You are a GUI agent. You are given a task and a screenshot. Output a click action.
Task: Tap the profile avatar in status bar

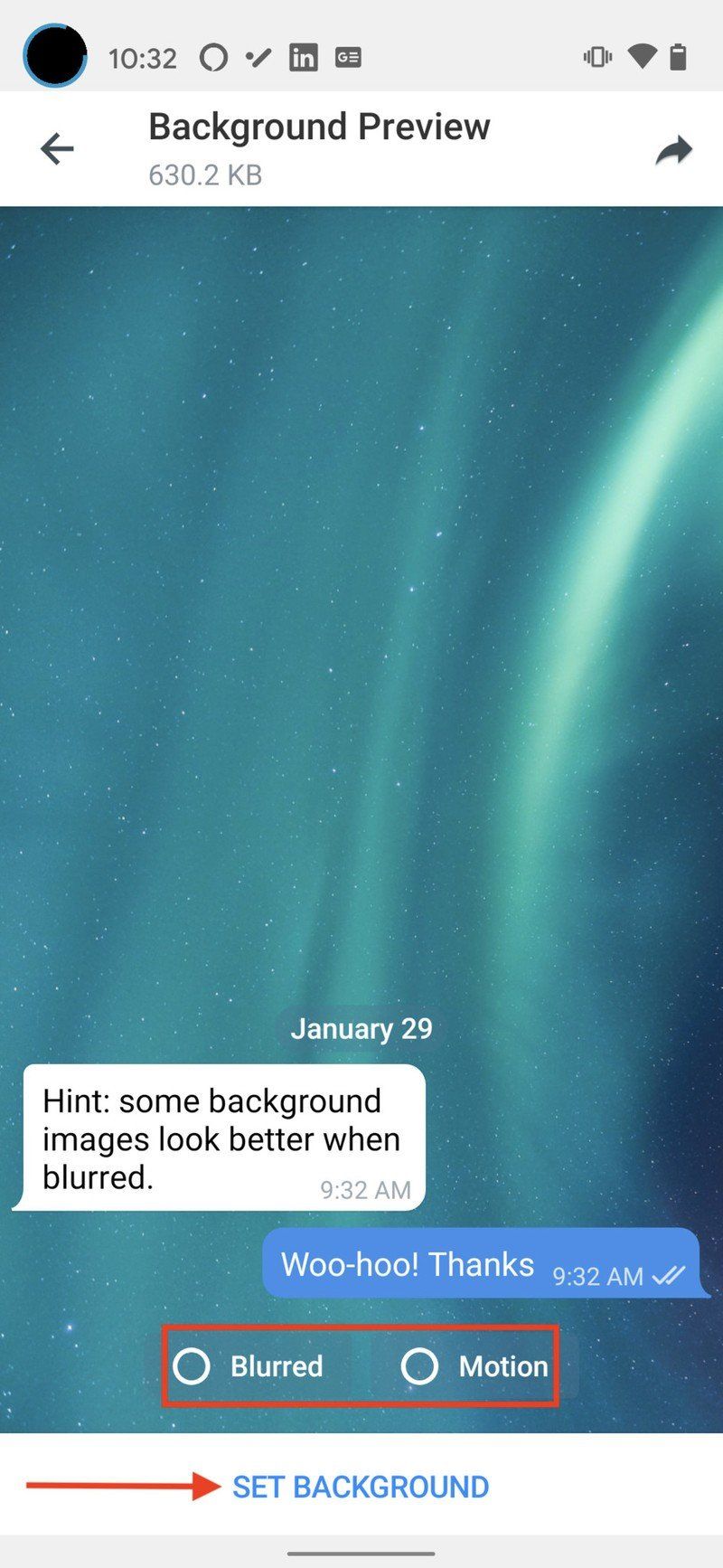click(54, 56)
